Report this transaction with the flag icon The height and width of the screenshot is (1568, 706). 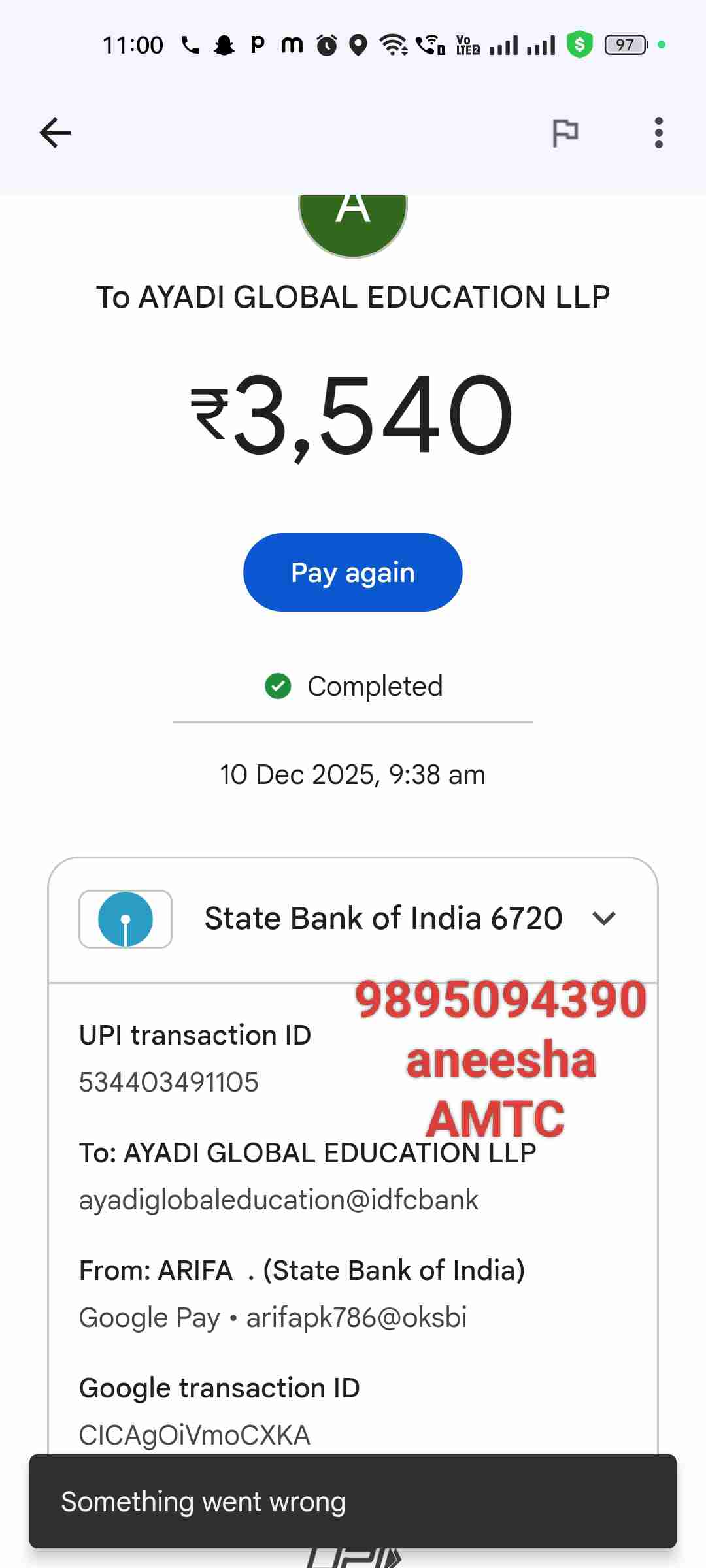pos(565,133)
